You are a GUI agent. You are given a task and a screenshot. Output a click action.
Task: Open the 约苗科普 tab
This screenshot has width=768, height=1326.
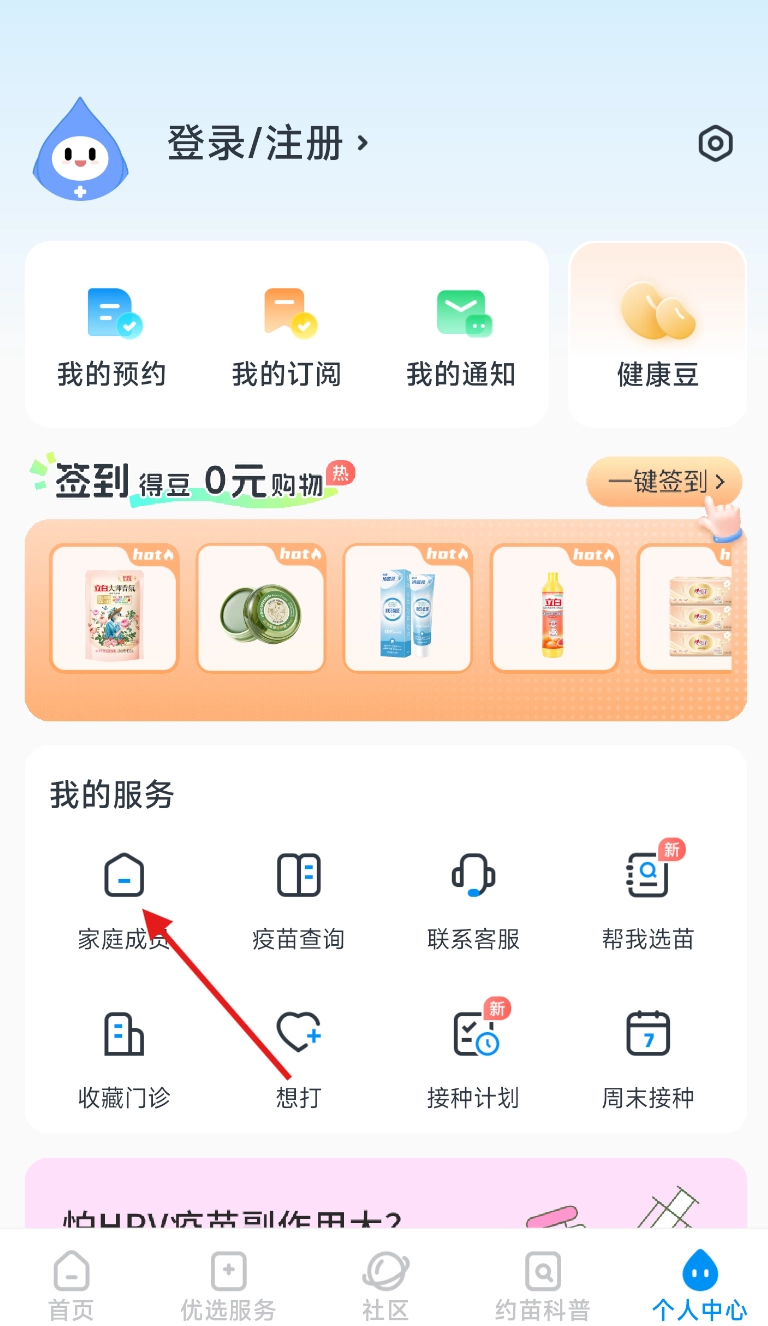pyautogui.click(x=542, y=1285)
